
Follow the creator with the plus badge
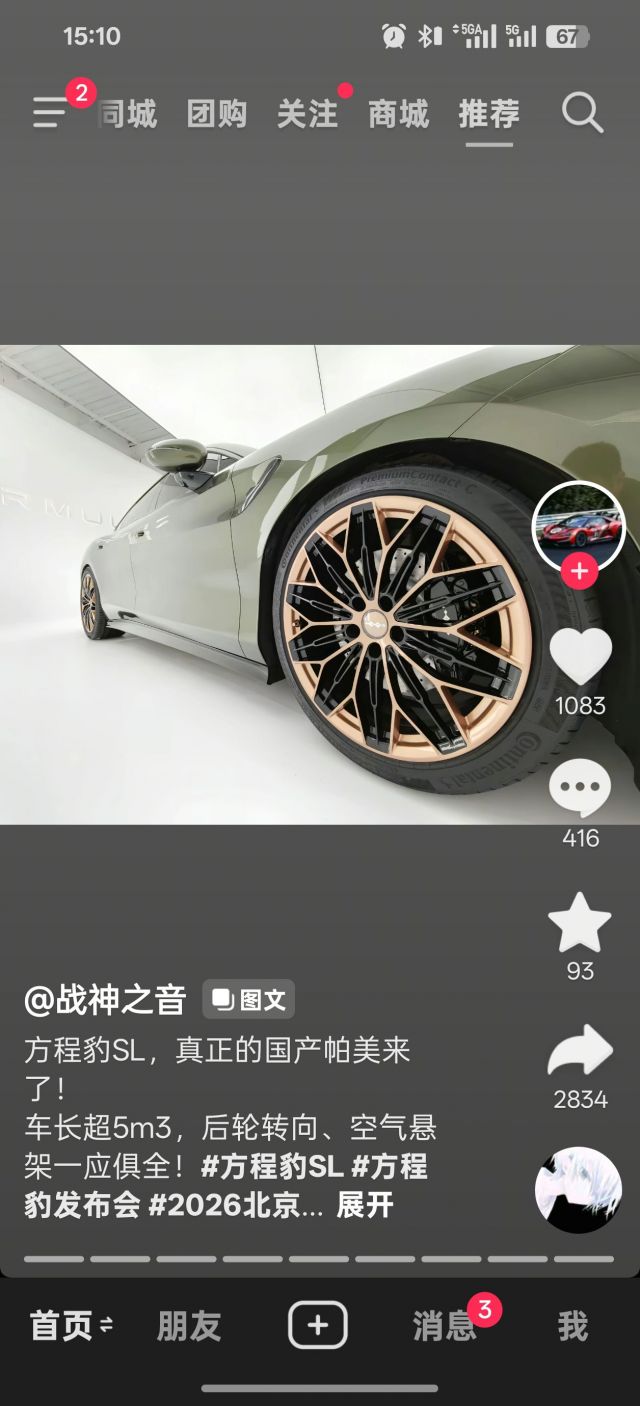(x=579, y=572)
